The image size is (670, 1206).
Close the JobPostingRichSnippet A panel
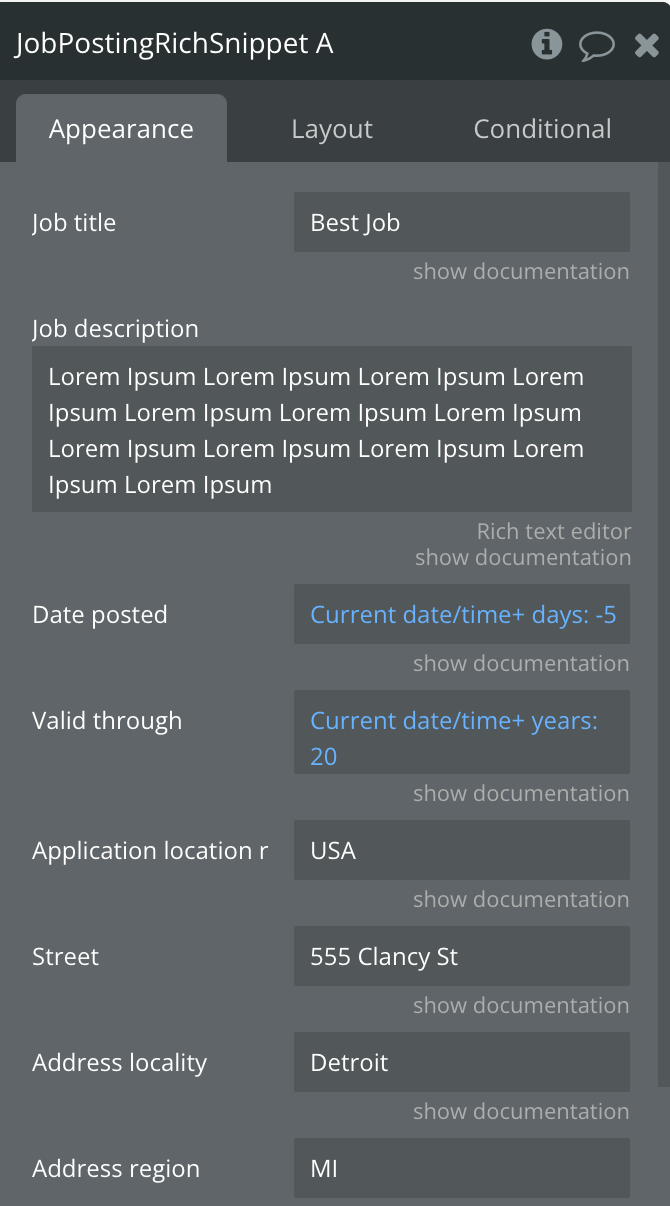(647, 45)
